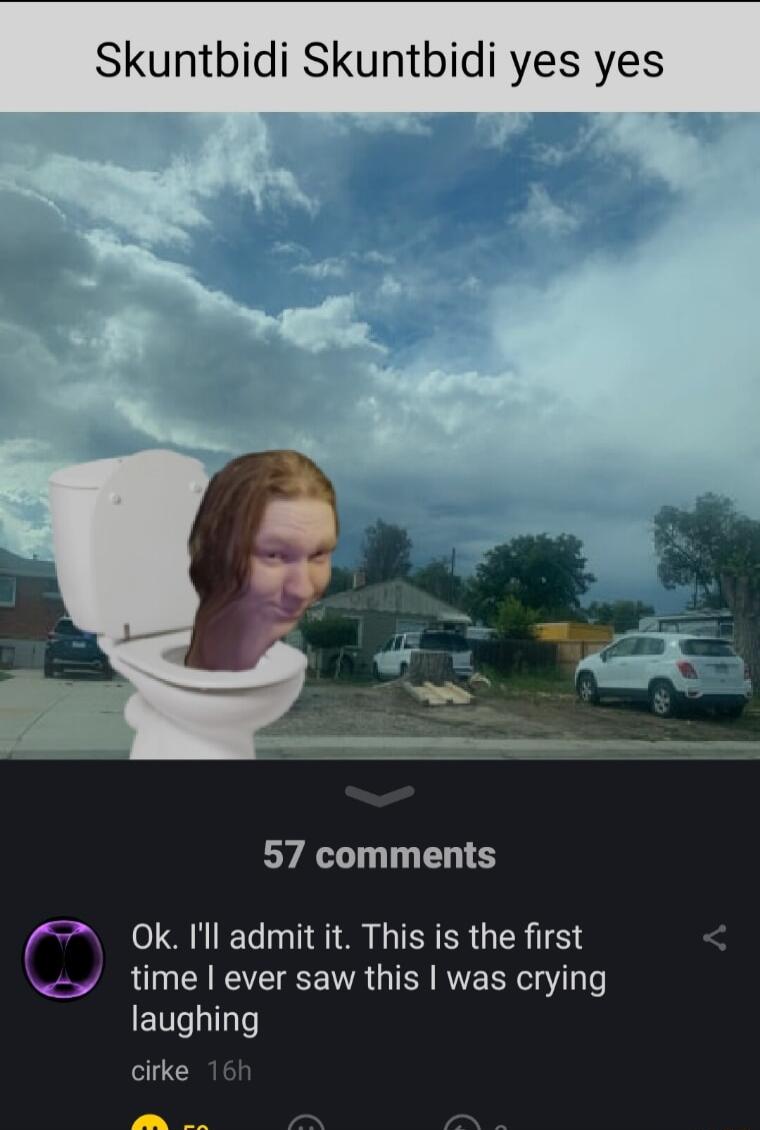This screenshot has width=760, height=1130.
Task: Tap the meme title Skuntbidi Skuntbidi yes yes
Action: click(380, 60)
